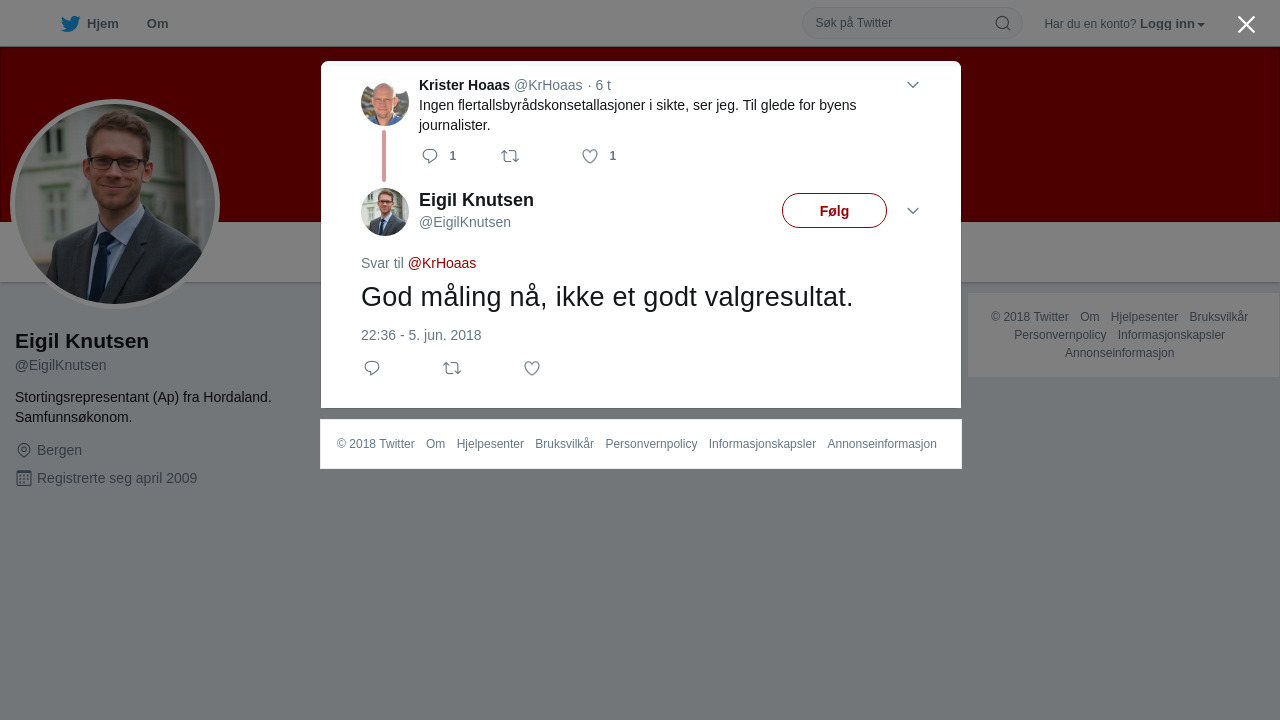Close the tweet overlay
The image size is (1280, 720).
[1246, 25]
